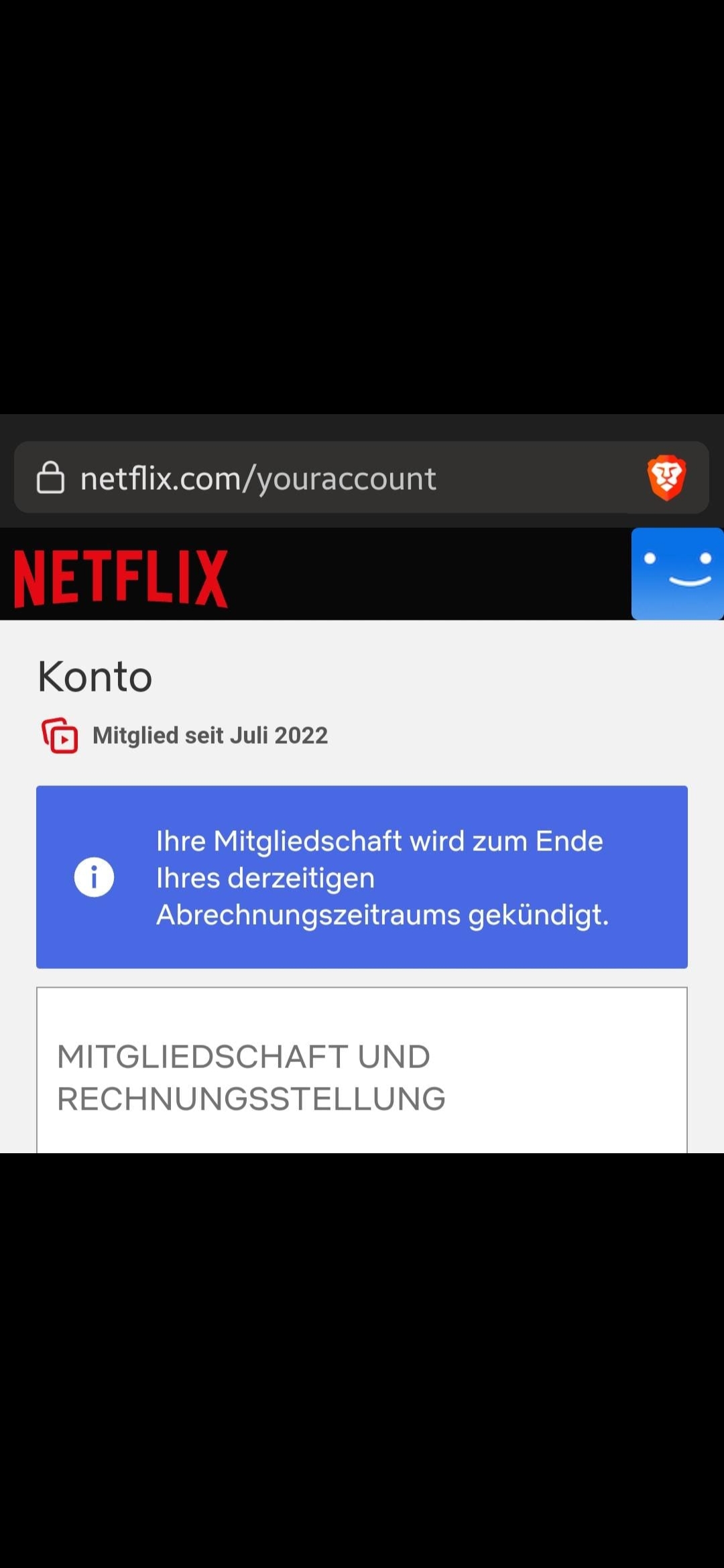Open the blue smiley profile avatar
This screenshot has height=1568, width=724.
tap(677, 574)
